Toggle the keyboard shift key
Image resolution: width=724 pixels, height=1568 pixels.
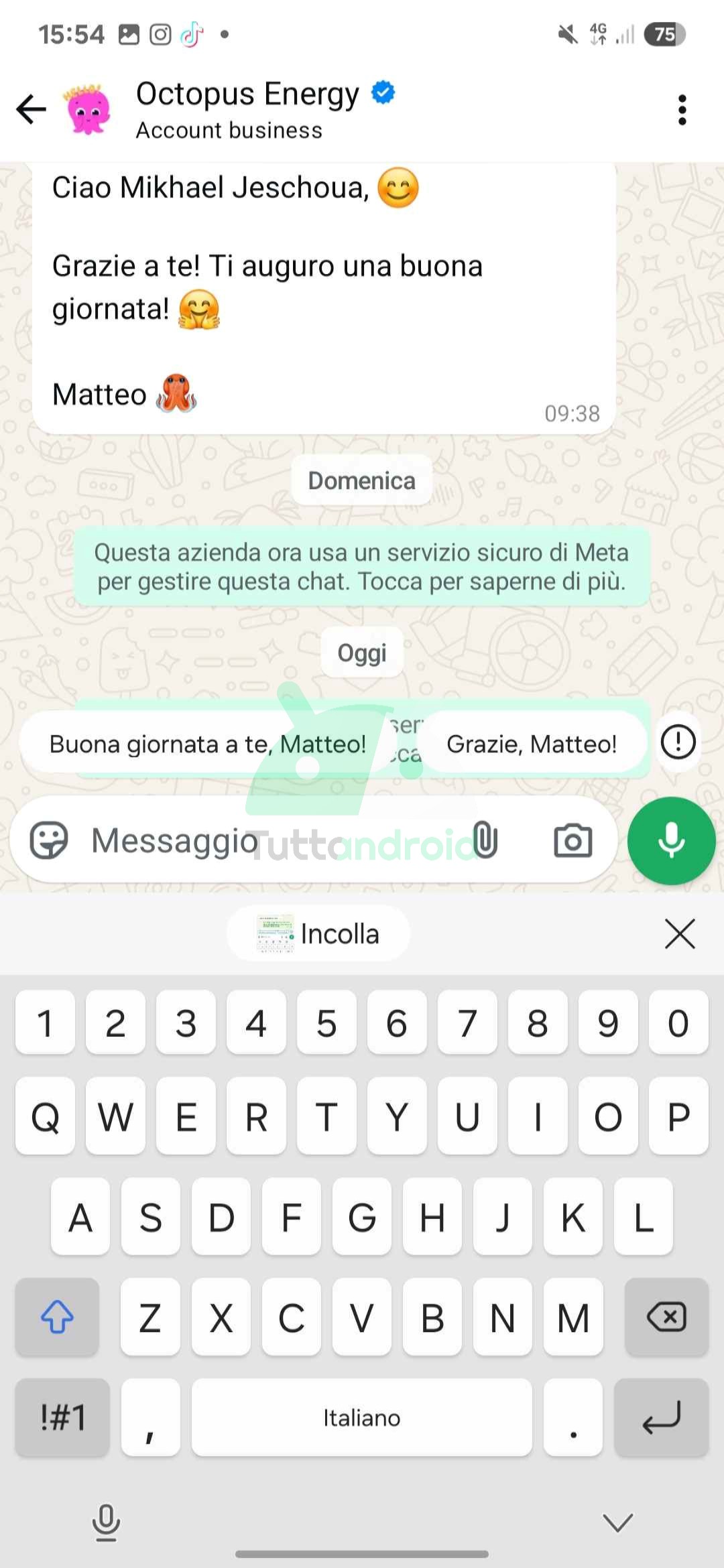click(58, 1317)
